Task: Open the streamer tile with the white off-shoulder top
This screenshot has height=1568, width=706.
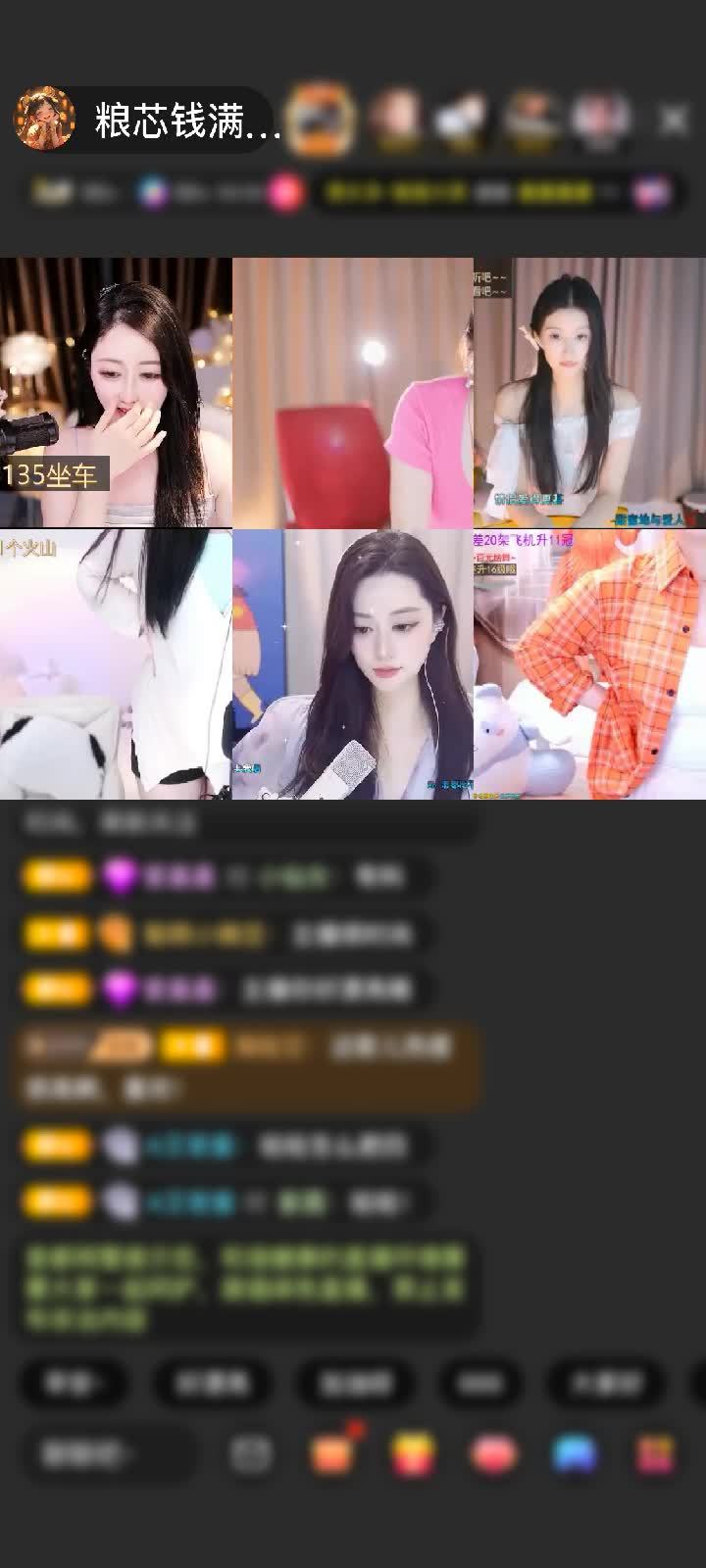Action: pos(589,392)
